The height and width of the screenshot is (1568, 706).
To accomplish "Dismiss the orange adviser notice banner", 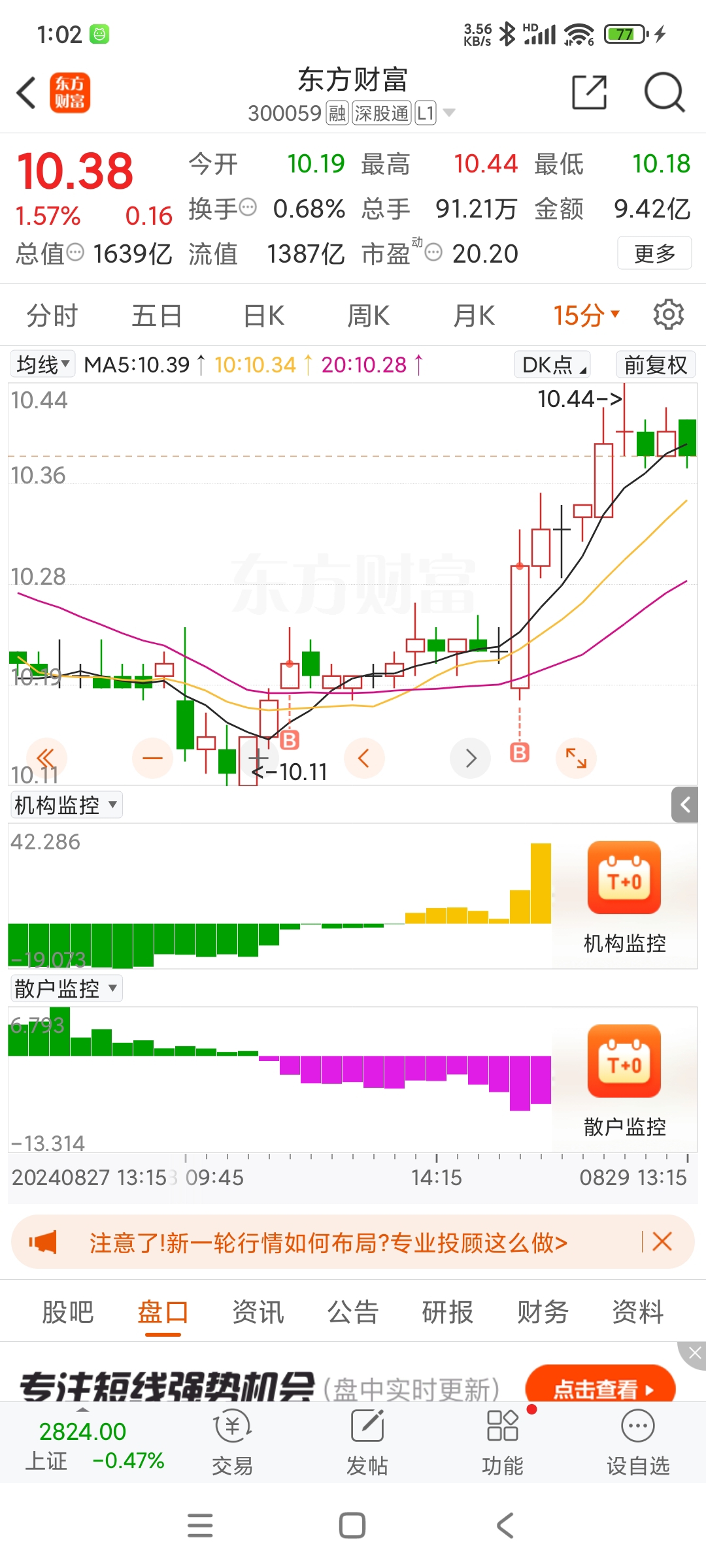I will coord(662,1241).
